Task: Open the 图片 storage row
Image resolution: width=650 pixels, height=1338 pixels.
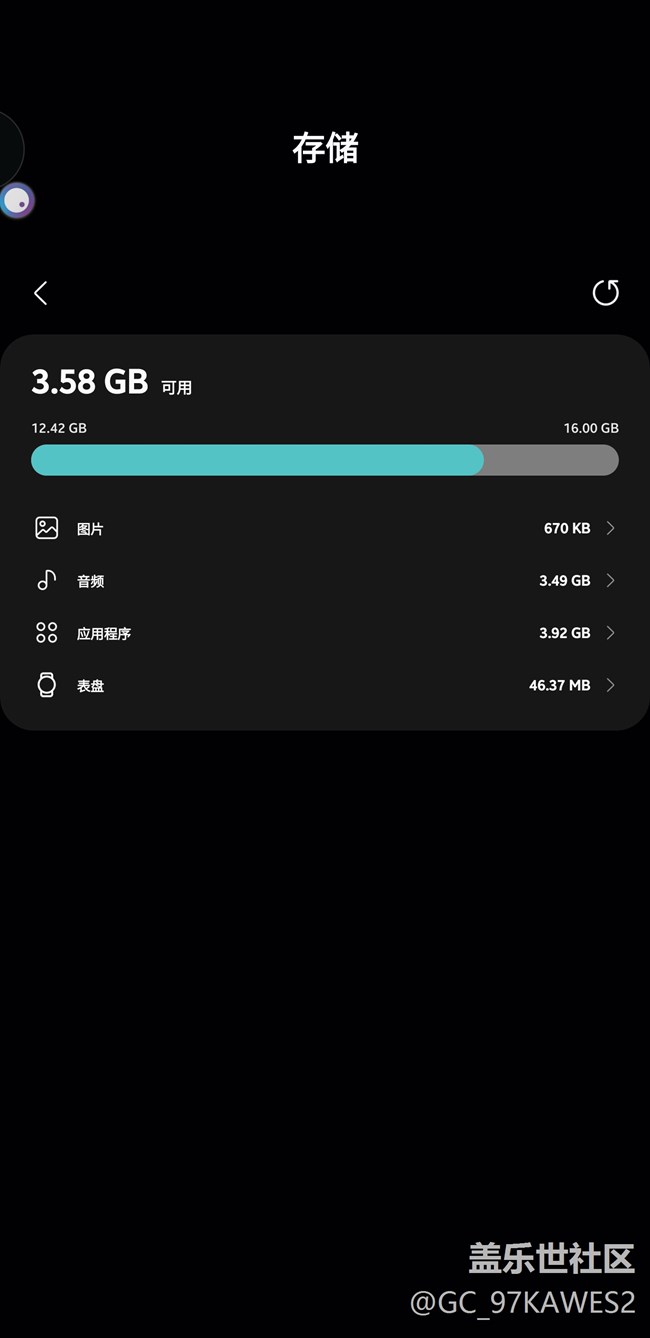Action: coord(324,528)
